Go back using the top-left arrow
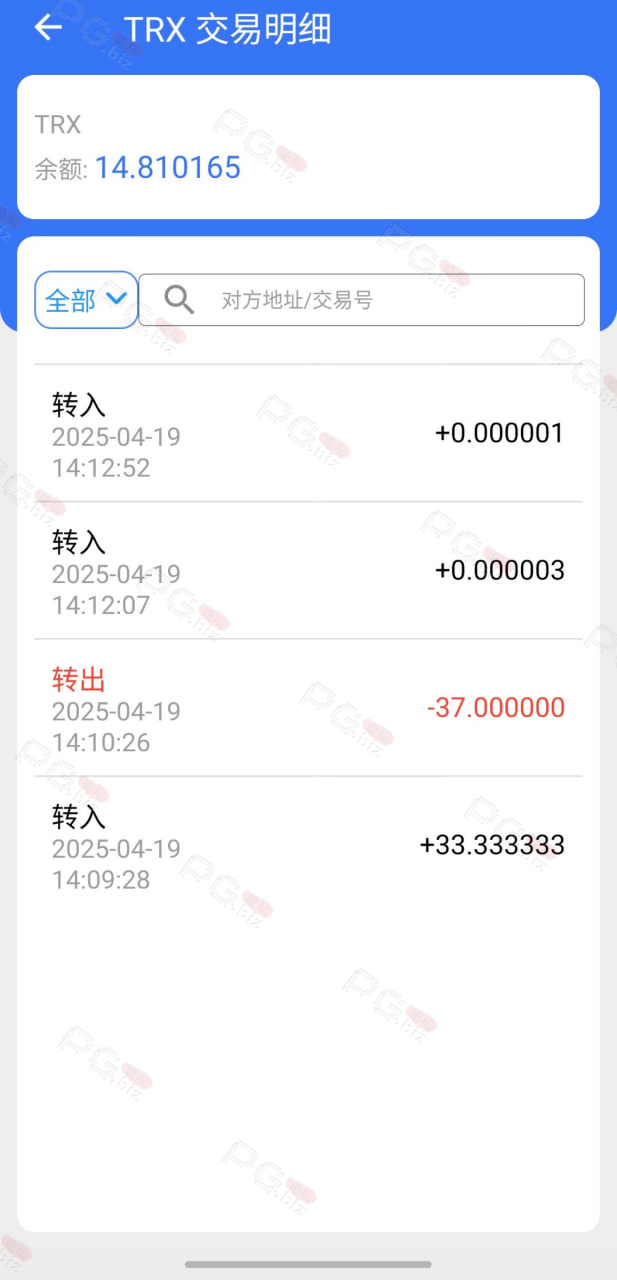This screenshot has height=1280, width=617. click(48, 28)
